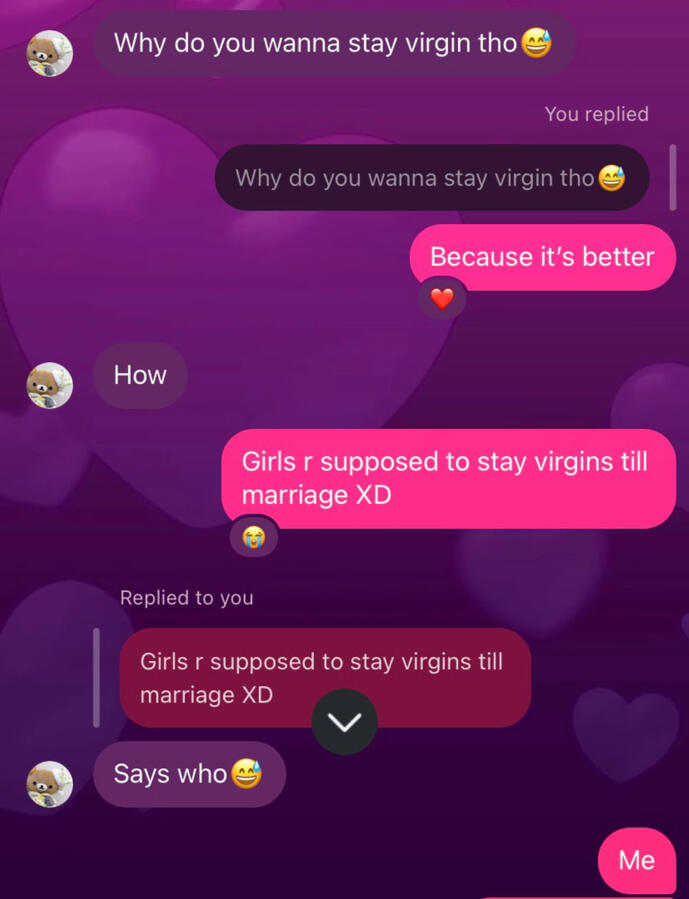Jump to latest messages with down arrow

pyautogui.click(x=344, y=722)
